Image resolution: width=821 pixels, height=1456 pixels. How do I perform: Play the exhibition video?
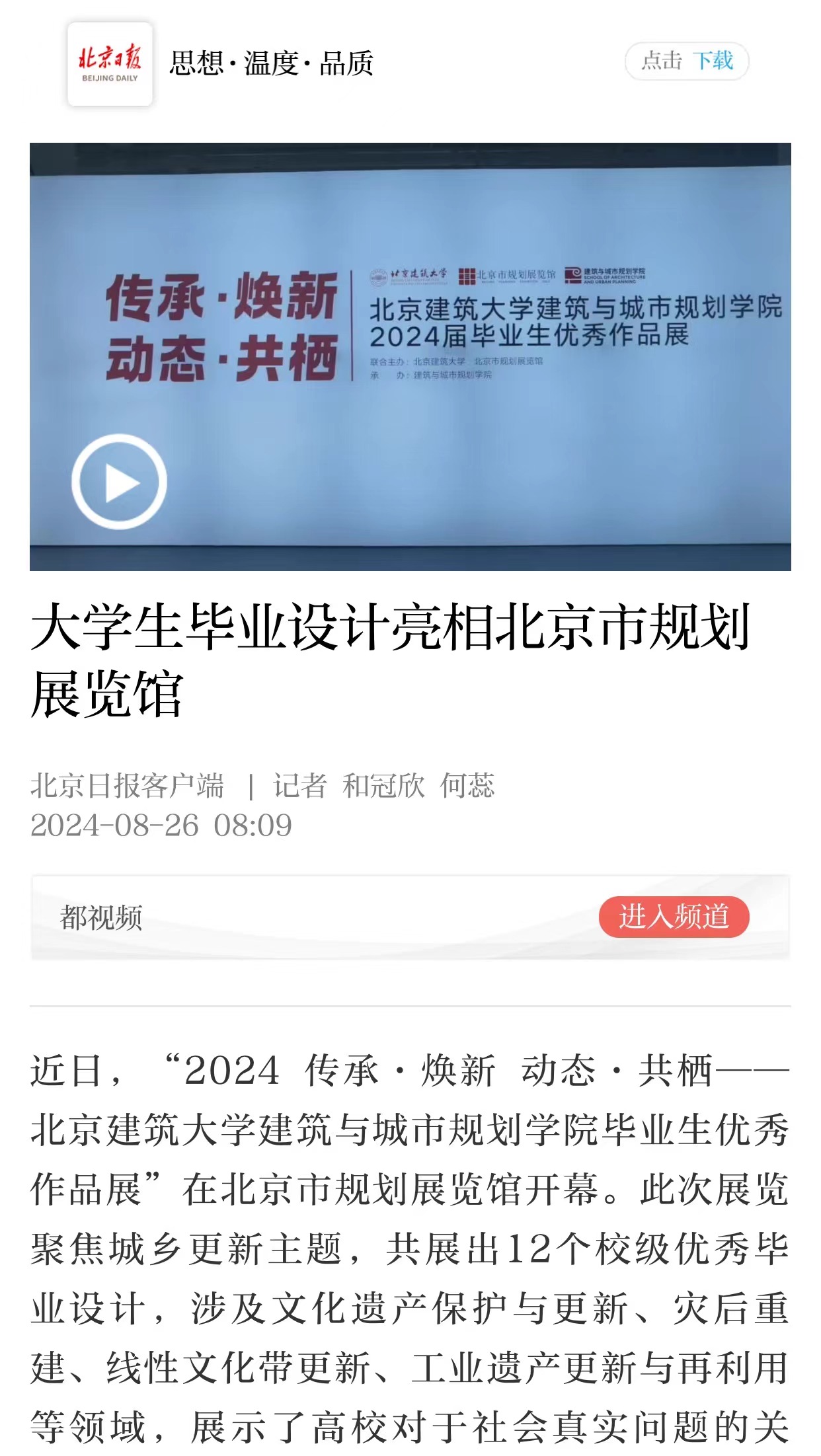pyautogui.click(x=119, y=482)
